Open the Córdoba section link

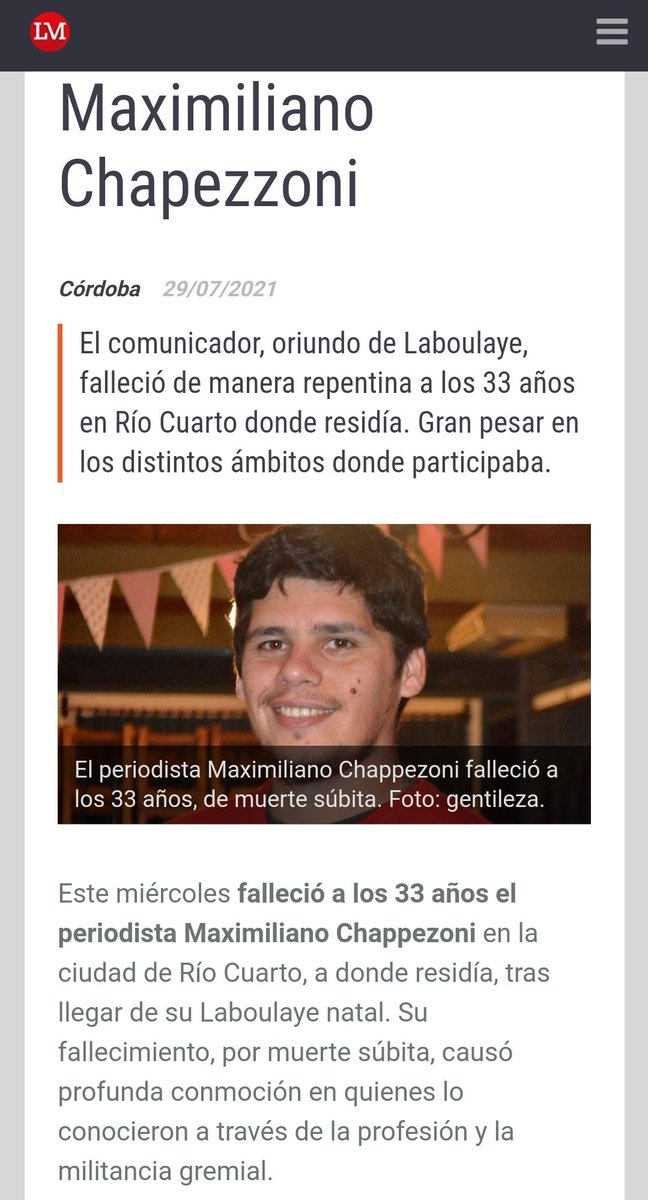pos(99,290)
